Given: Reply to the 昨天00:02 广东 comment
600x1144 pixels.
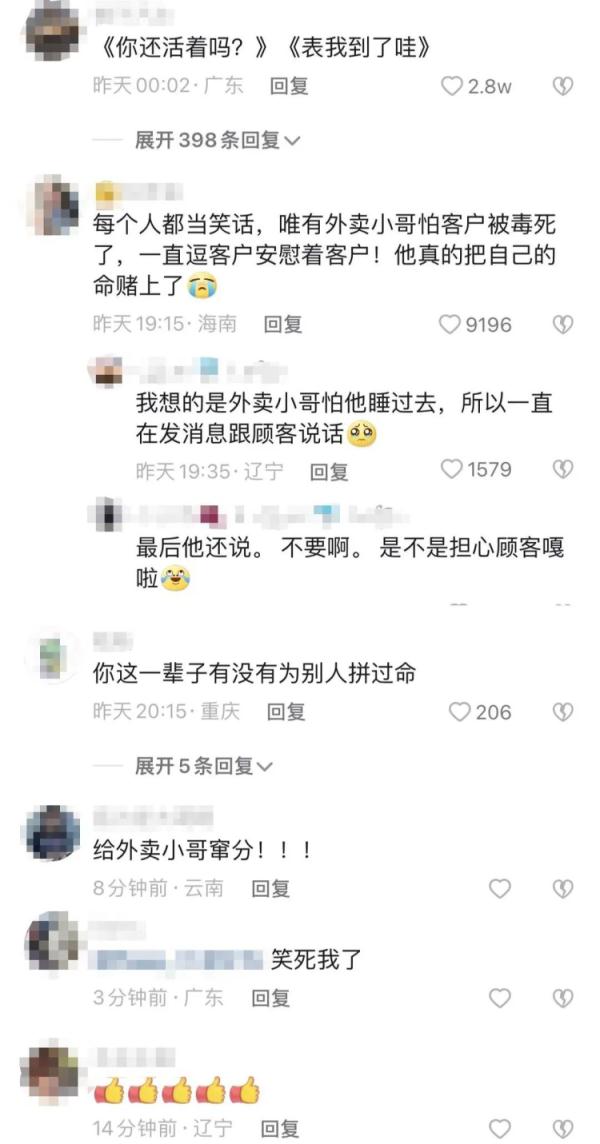Looking at the screenshot, I should (289, 86).
